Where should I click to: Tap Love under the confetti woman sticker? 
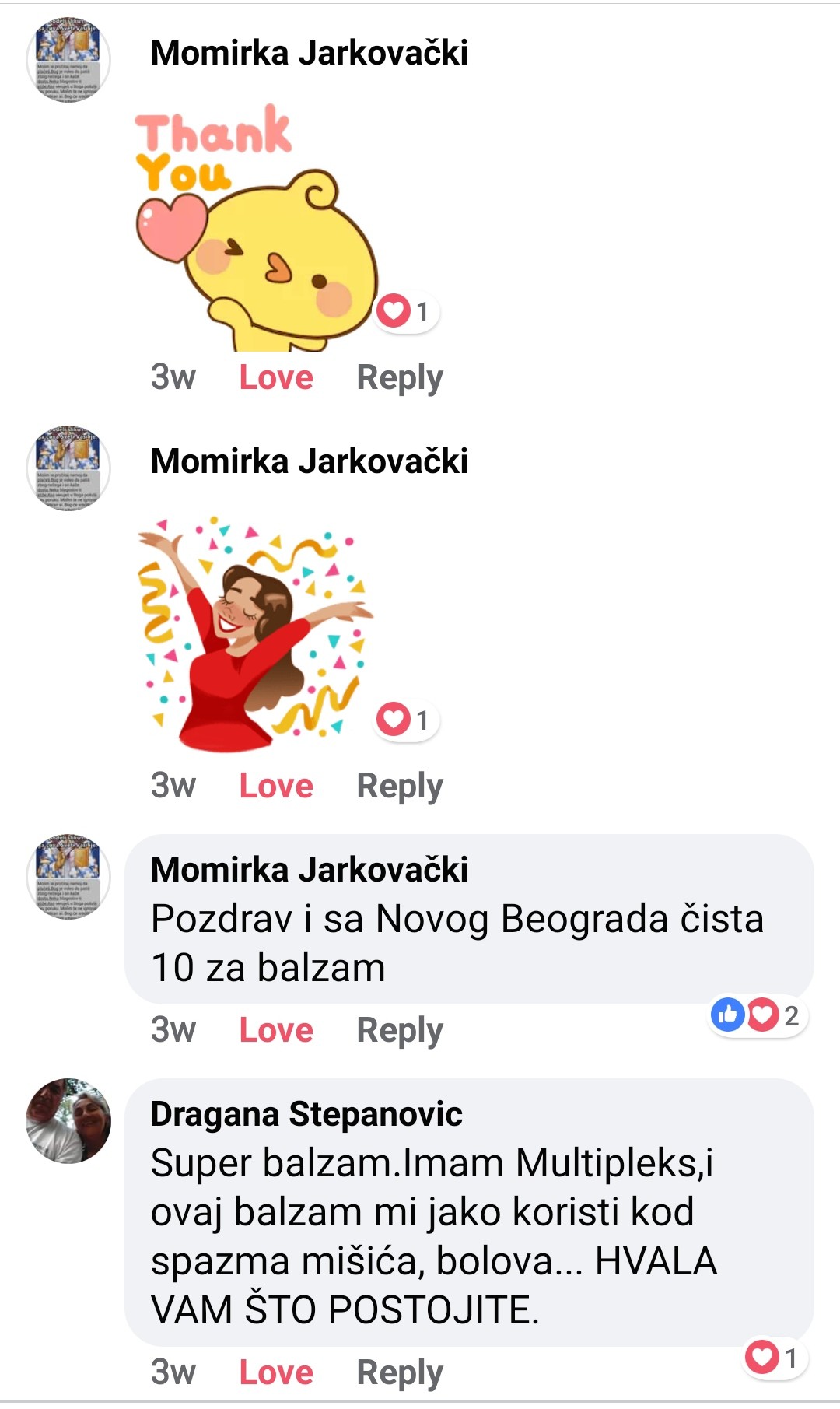coord(276,786)
